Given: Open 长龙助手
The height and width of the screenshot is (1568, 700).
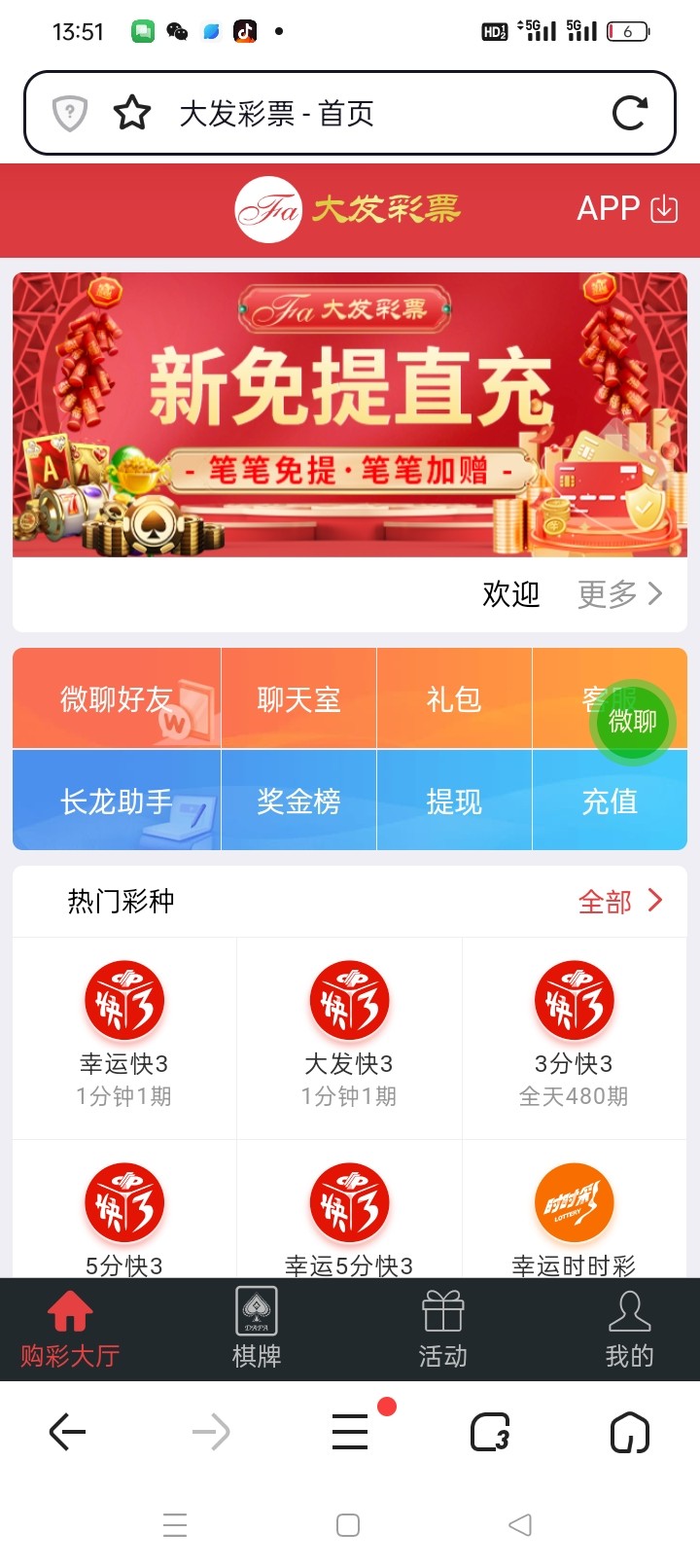Looking at the screenshot, I should pyautogui.click(x=117, y=802).
